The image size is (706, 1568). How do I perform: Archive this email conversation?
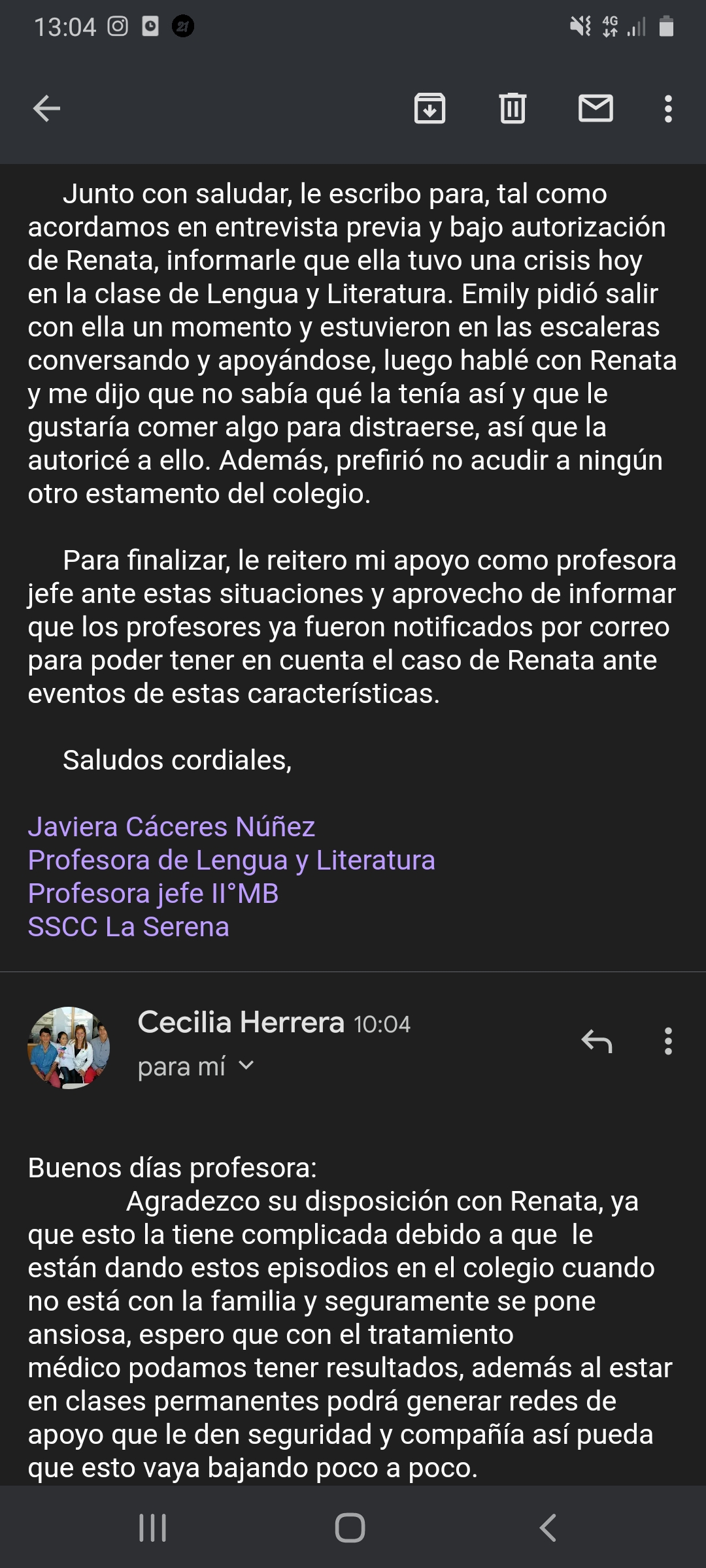429,108
